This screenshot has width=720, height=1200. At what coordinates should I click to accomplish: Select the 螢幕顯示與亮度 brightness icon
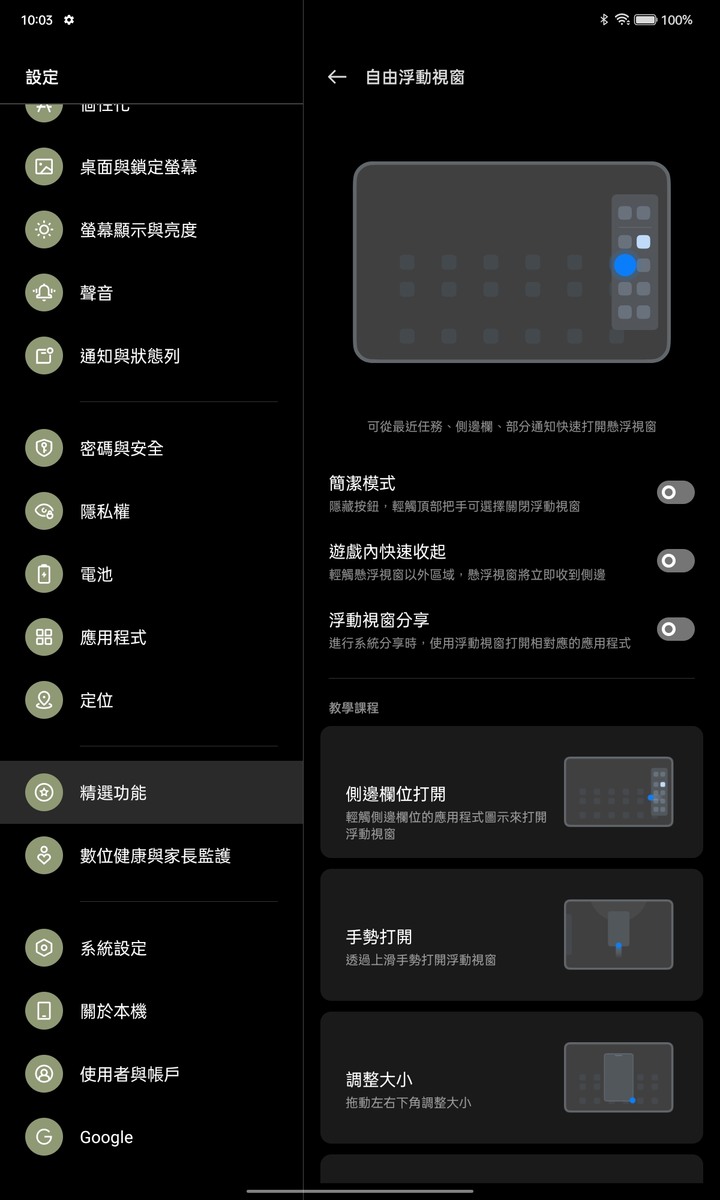click(43, 229)
